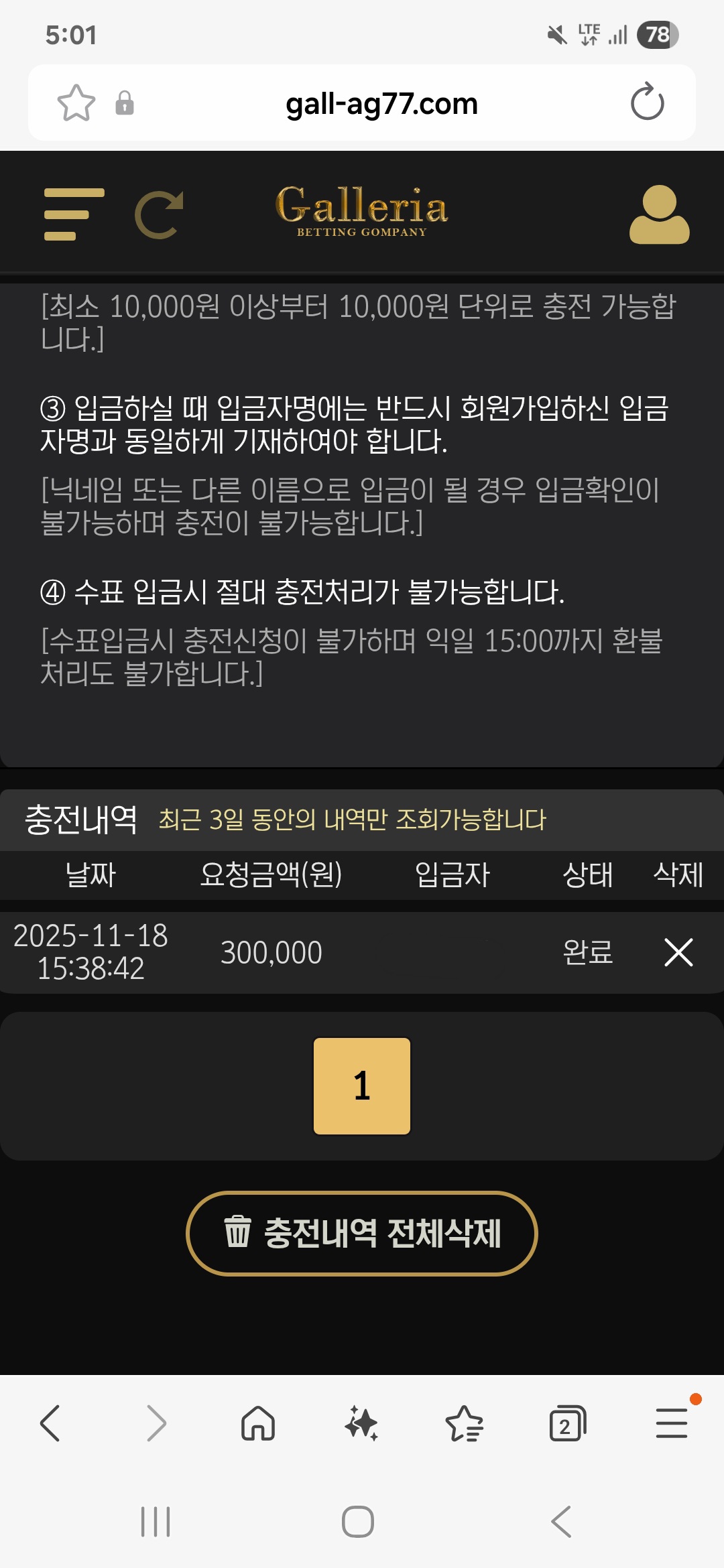Open the user profile icon

(x=659, y=214)
